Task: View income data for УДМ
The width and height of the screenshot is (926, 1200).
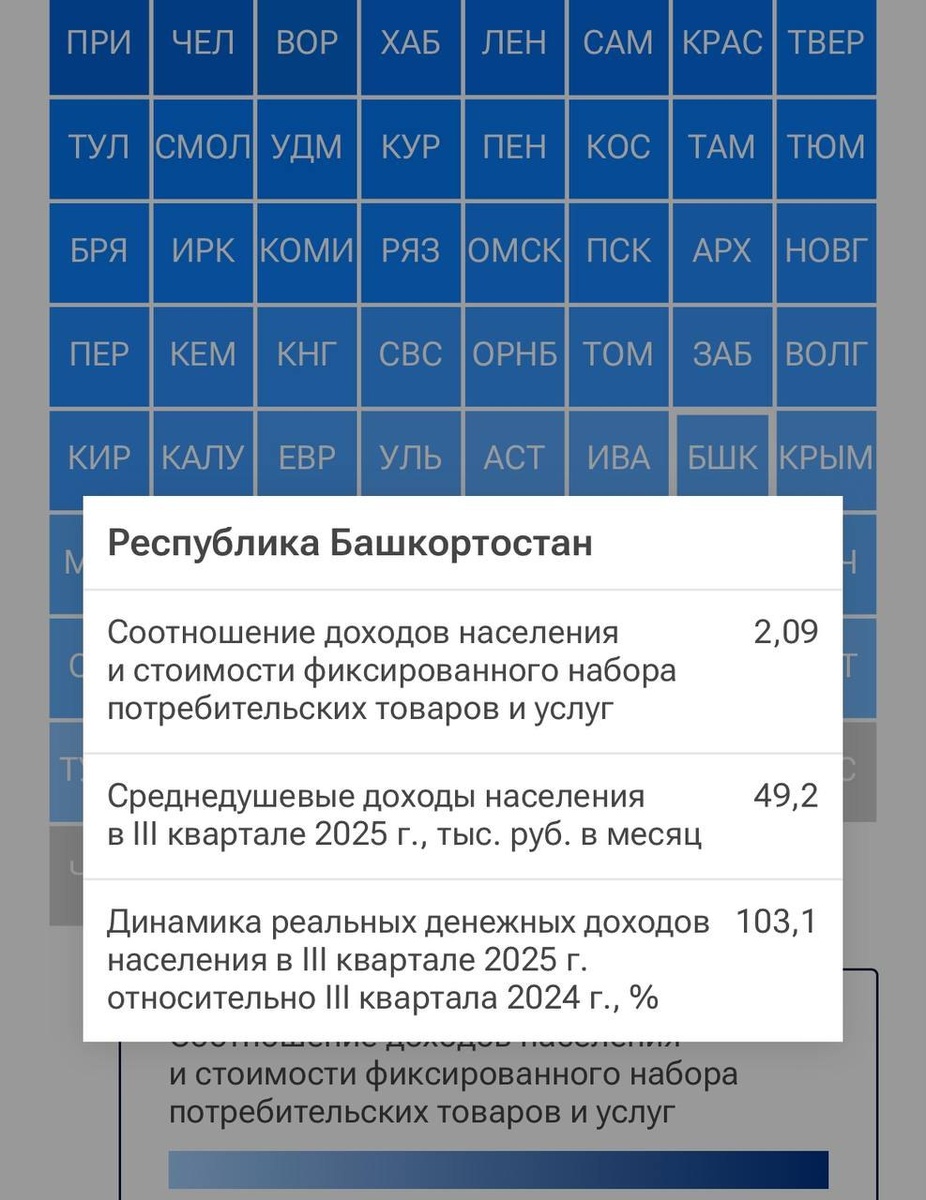Action: coord(306,148)
